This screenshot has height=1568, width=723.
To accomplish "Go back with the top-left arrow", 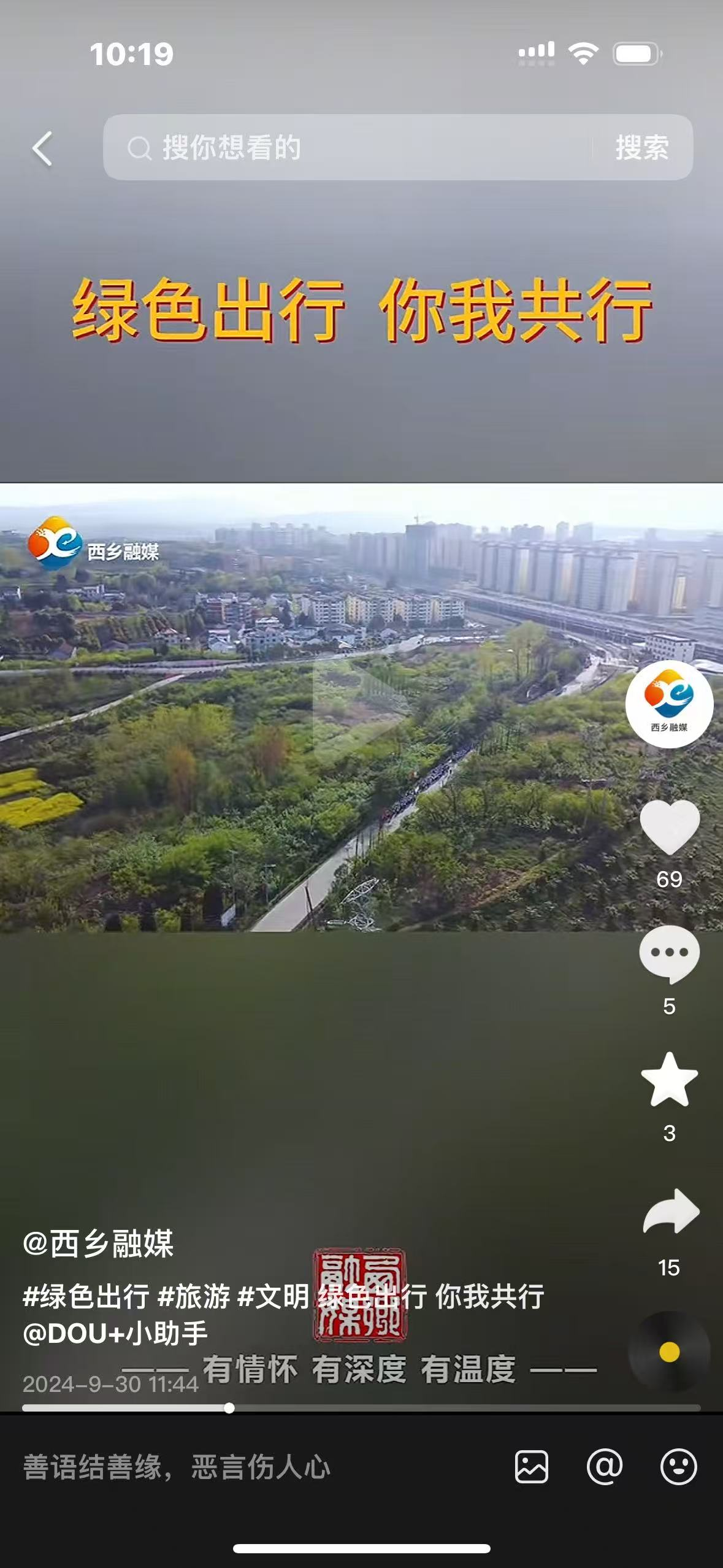I will 42,148.
